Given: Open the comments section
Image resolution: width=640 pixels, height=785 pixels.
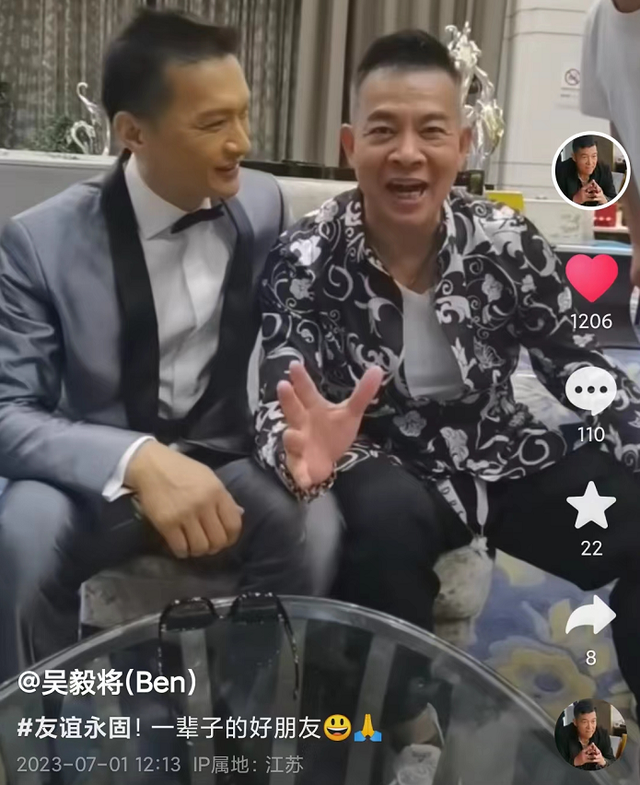Looking at the screenshot, I should 591,390.
